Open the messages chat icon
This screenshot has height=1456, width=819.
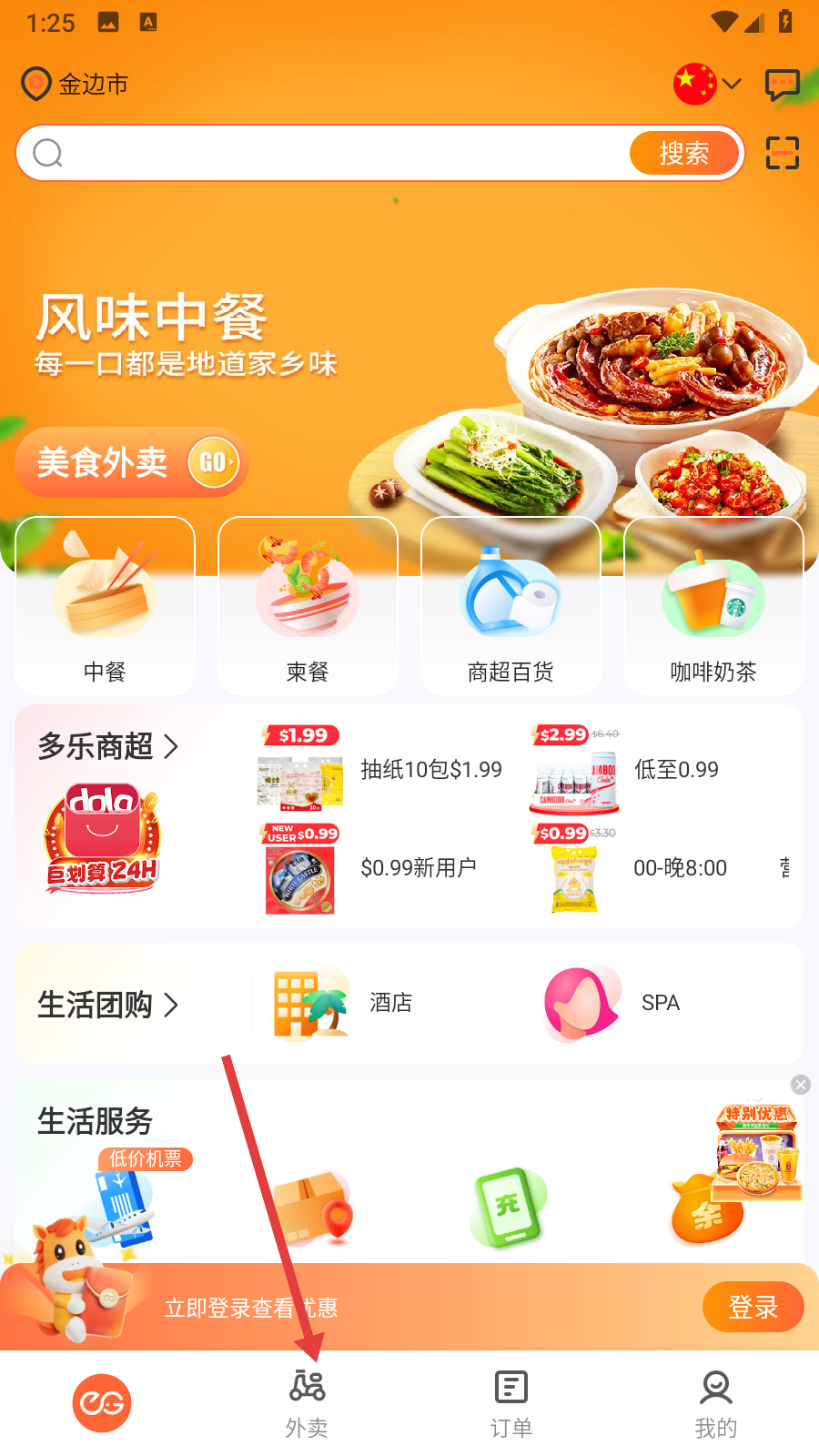[x=782, y=85]
